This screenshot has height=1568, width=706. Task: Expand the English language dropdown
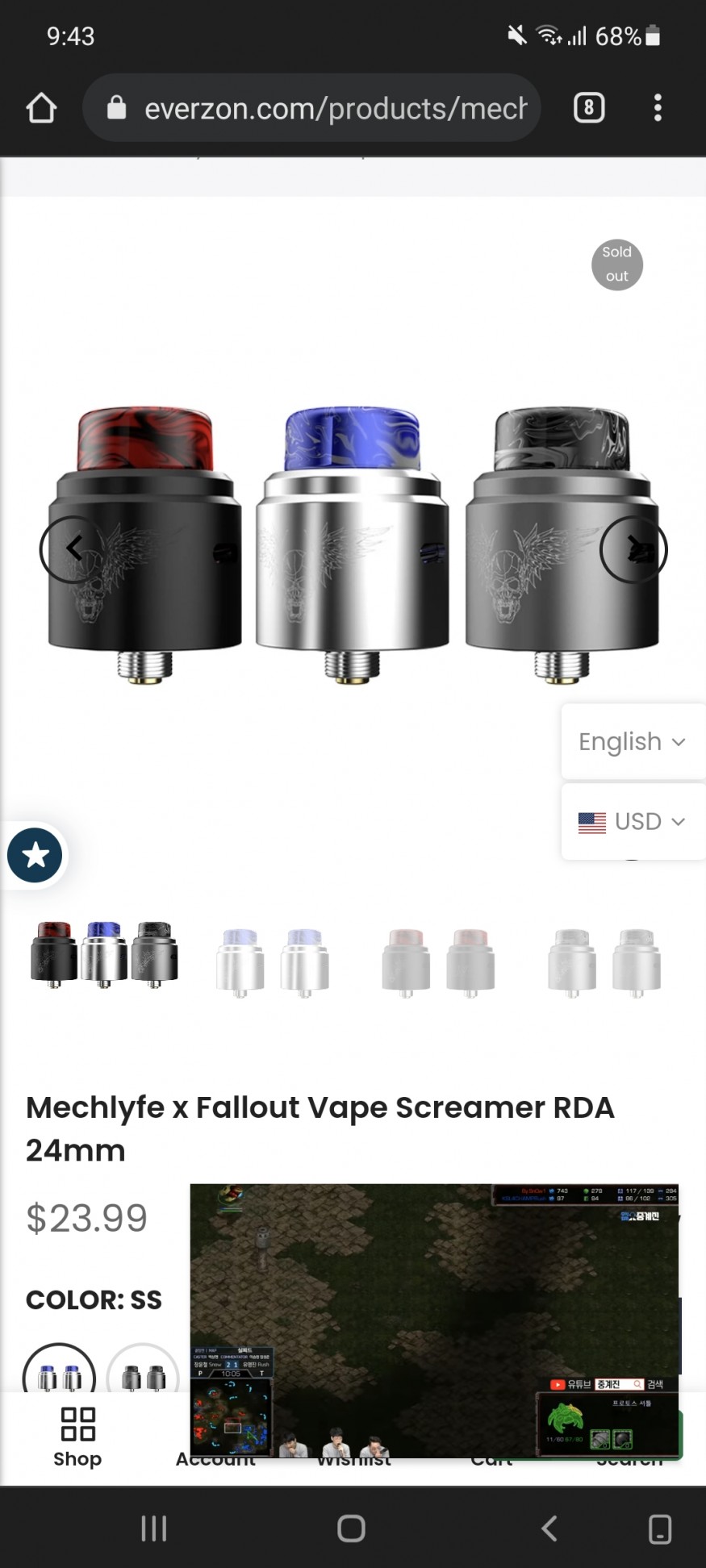632,741
